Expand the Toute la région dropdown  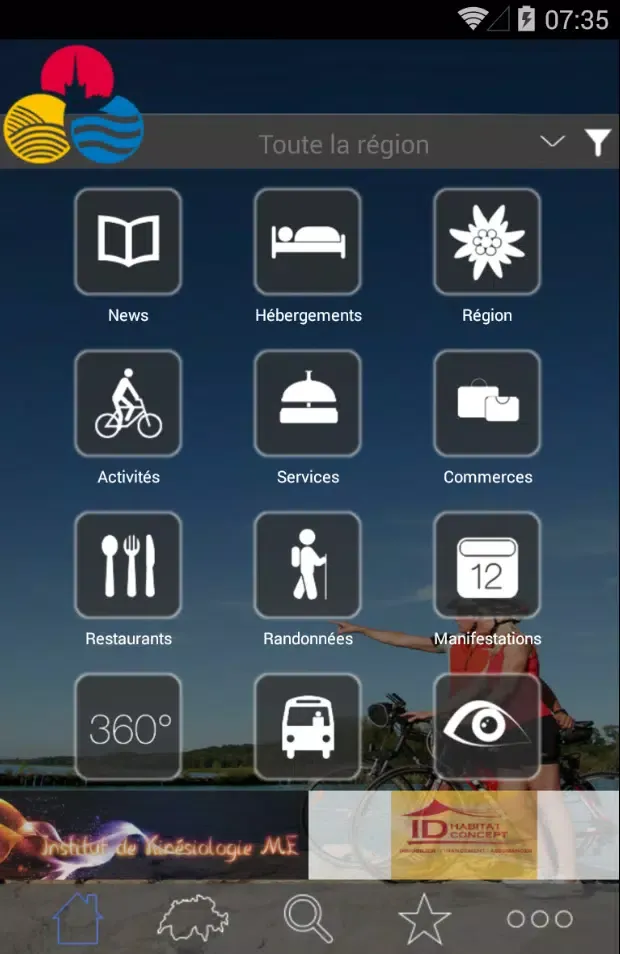(552, 142)
